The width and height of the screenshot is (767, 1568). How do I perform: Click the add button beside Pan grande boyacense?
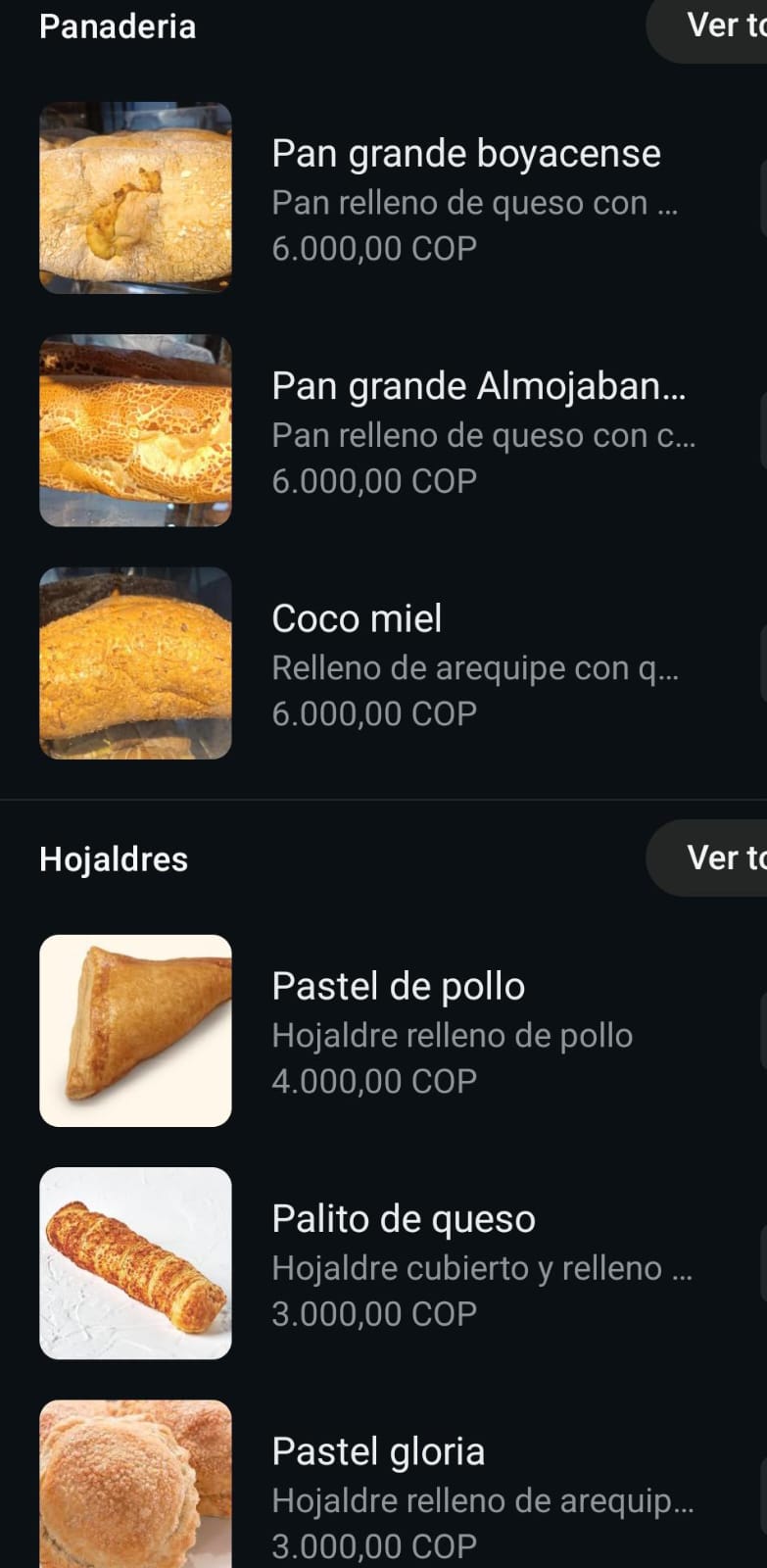pyautogui.click(x=762, y=196)
